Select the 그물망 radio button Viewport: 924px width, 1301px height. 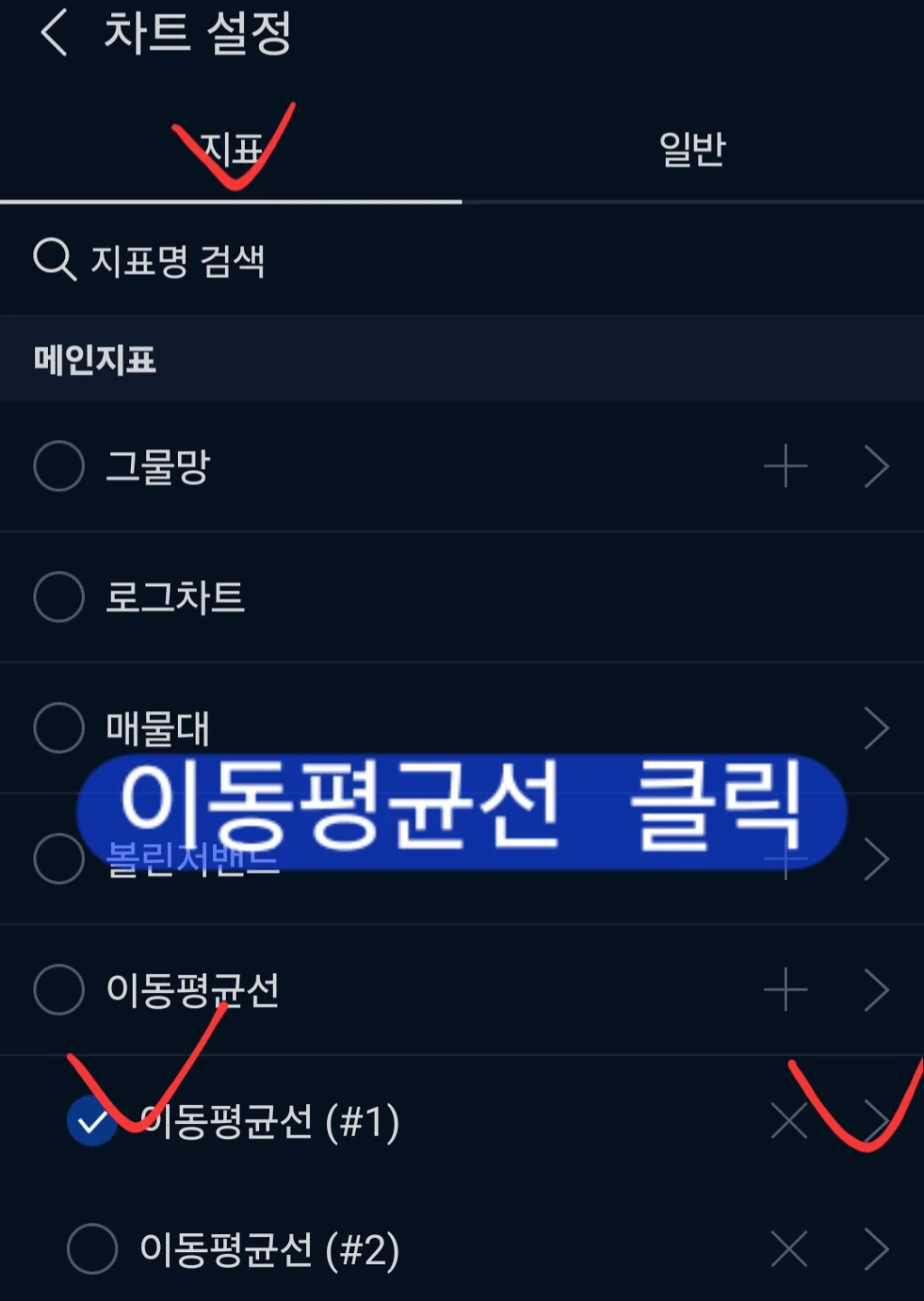(x=59, y=466)
